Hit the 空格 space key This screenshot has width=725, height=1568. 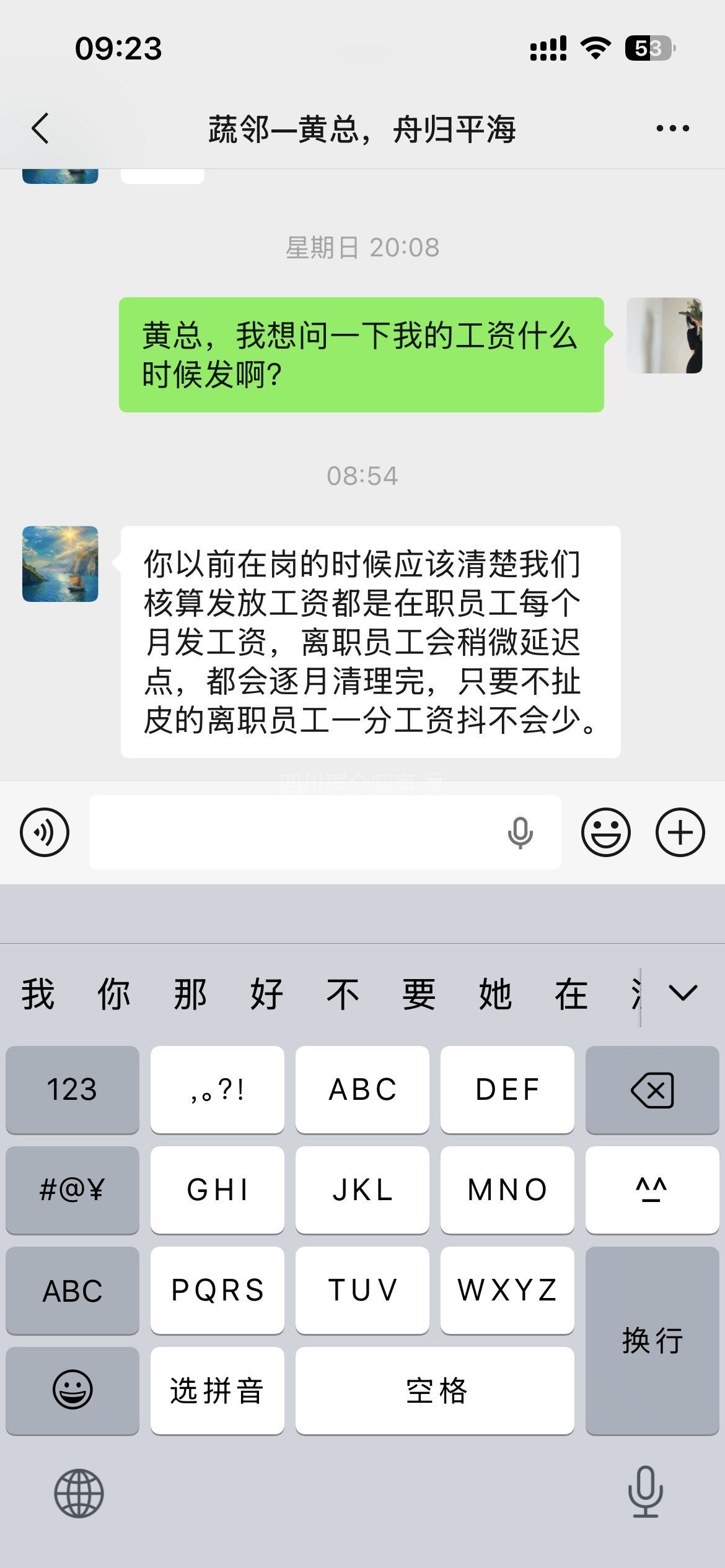[435, 1390]
